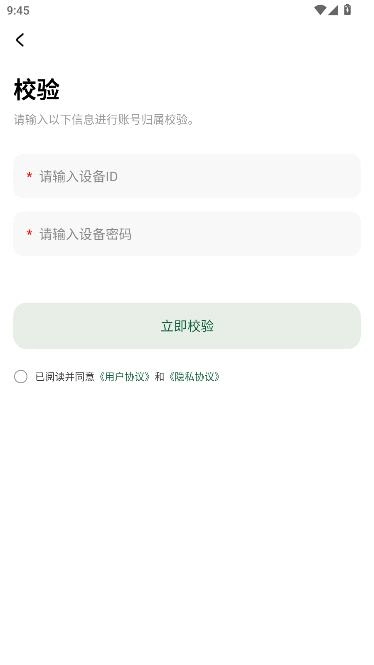Open the 《隐私协议》 link

click(x=194, y=377)
